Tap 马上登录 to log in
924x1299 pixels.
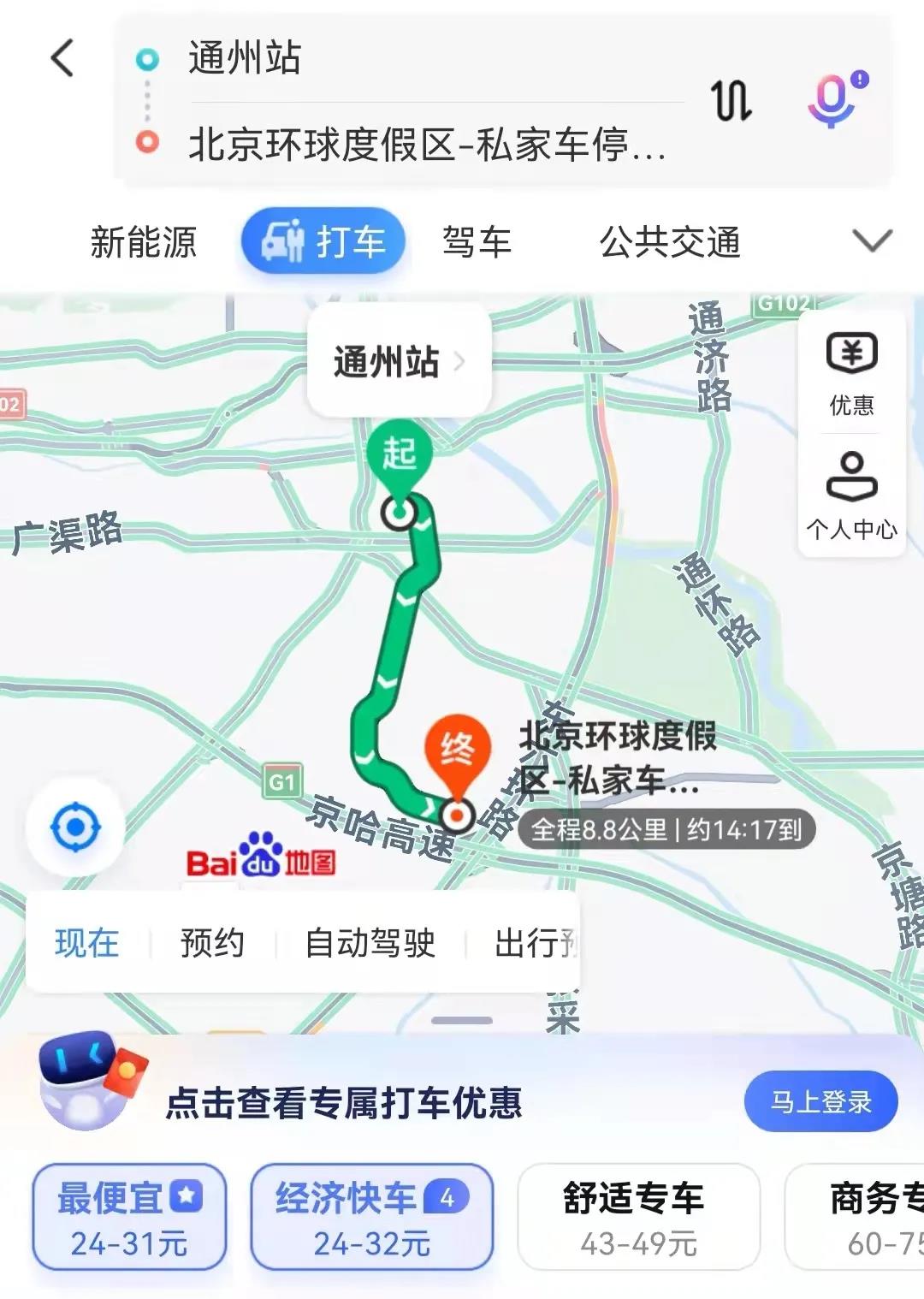click(x=820, y=1101)
